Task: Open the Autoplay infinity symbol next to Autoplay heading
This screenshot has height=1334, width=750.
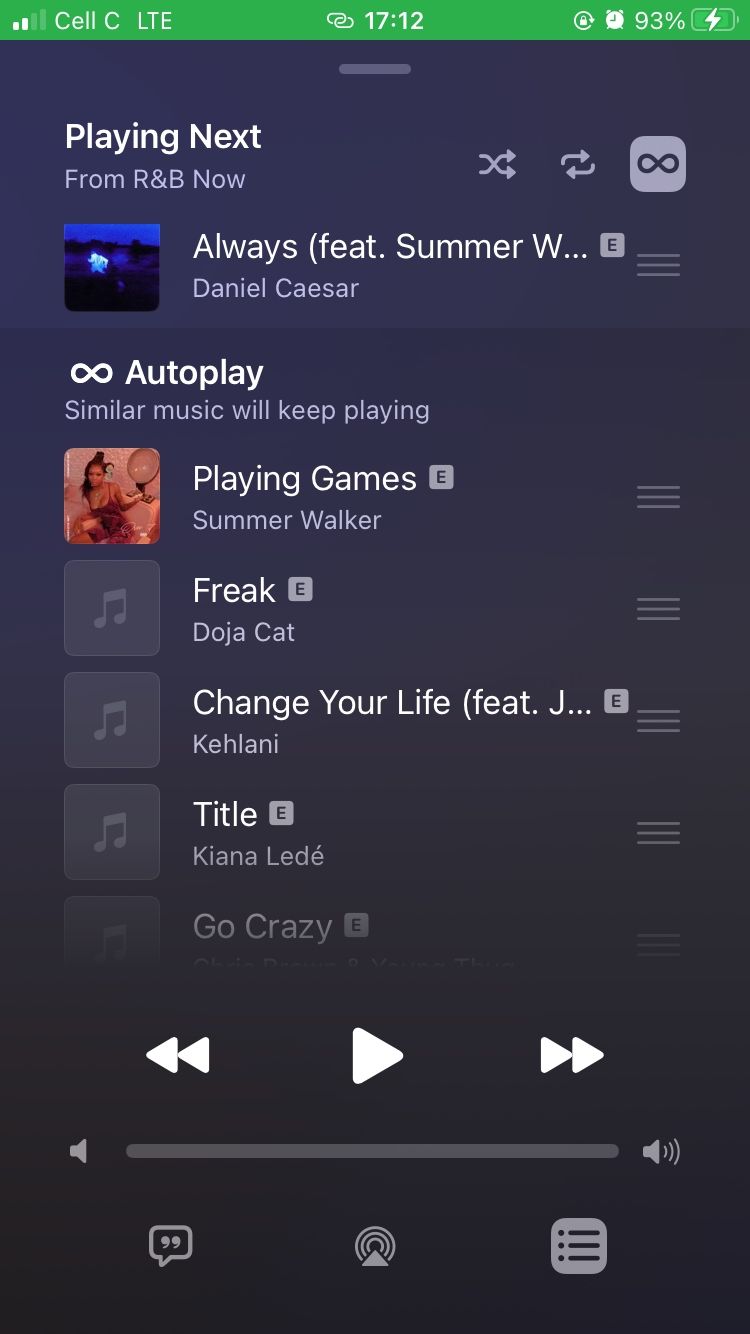Action: click(x=92, y=373)
